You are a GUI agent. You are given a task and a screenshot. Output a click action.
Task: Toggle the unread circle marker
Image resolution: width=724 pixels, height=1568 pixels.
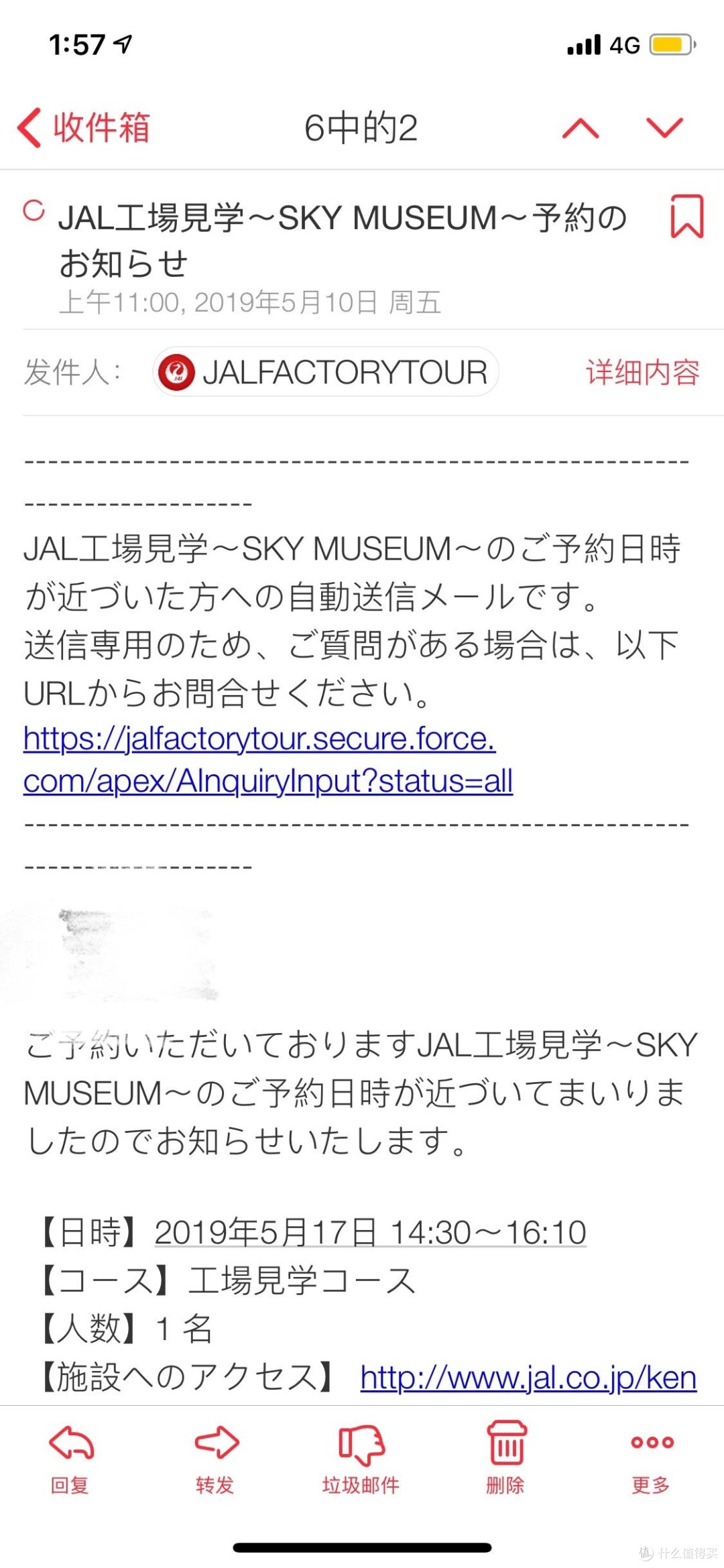coord(34,210)
